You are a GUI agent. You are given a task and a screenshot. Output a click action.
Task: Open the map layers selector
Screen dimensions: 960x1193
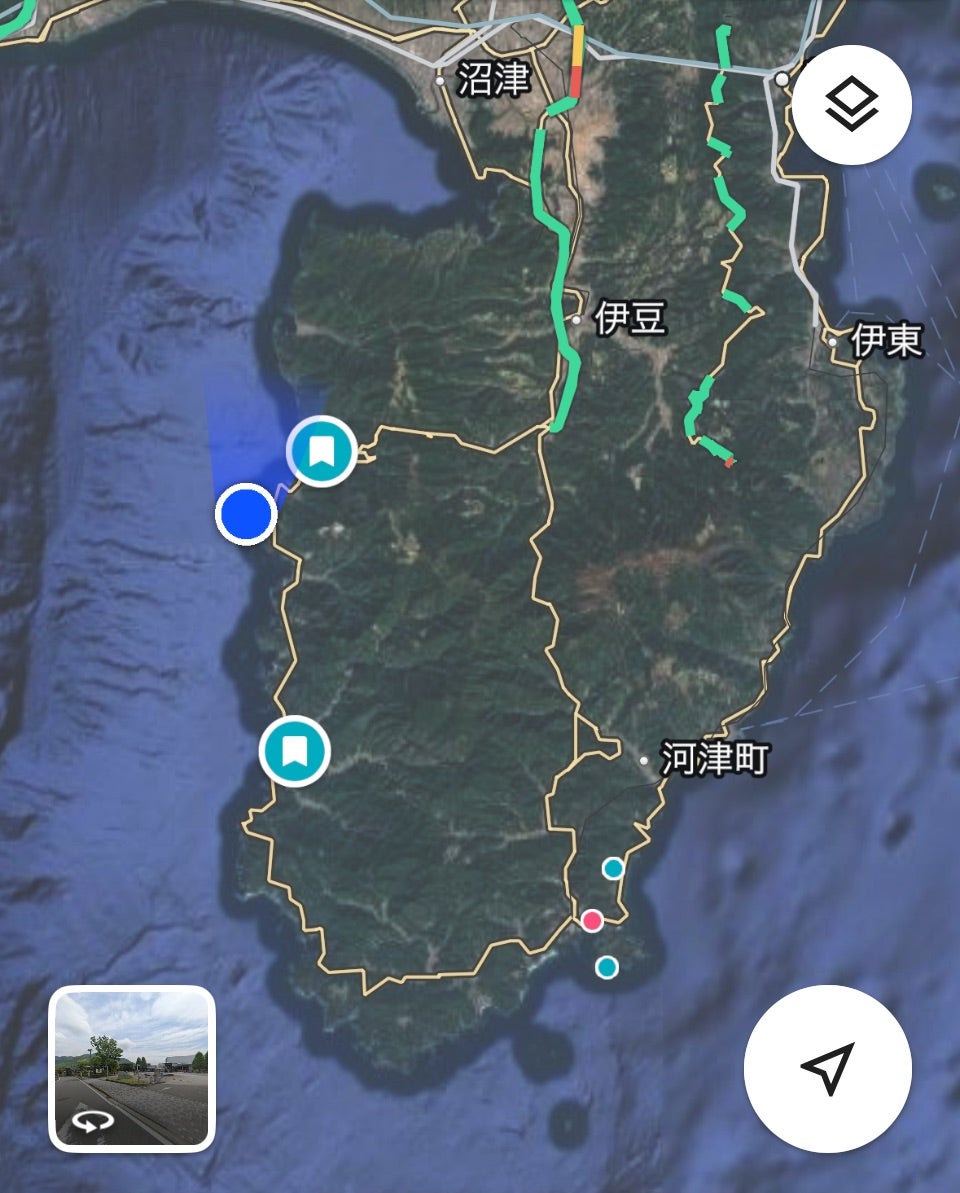852,104
